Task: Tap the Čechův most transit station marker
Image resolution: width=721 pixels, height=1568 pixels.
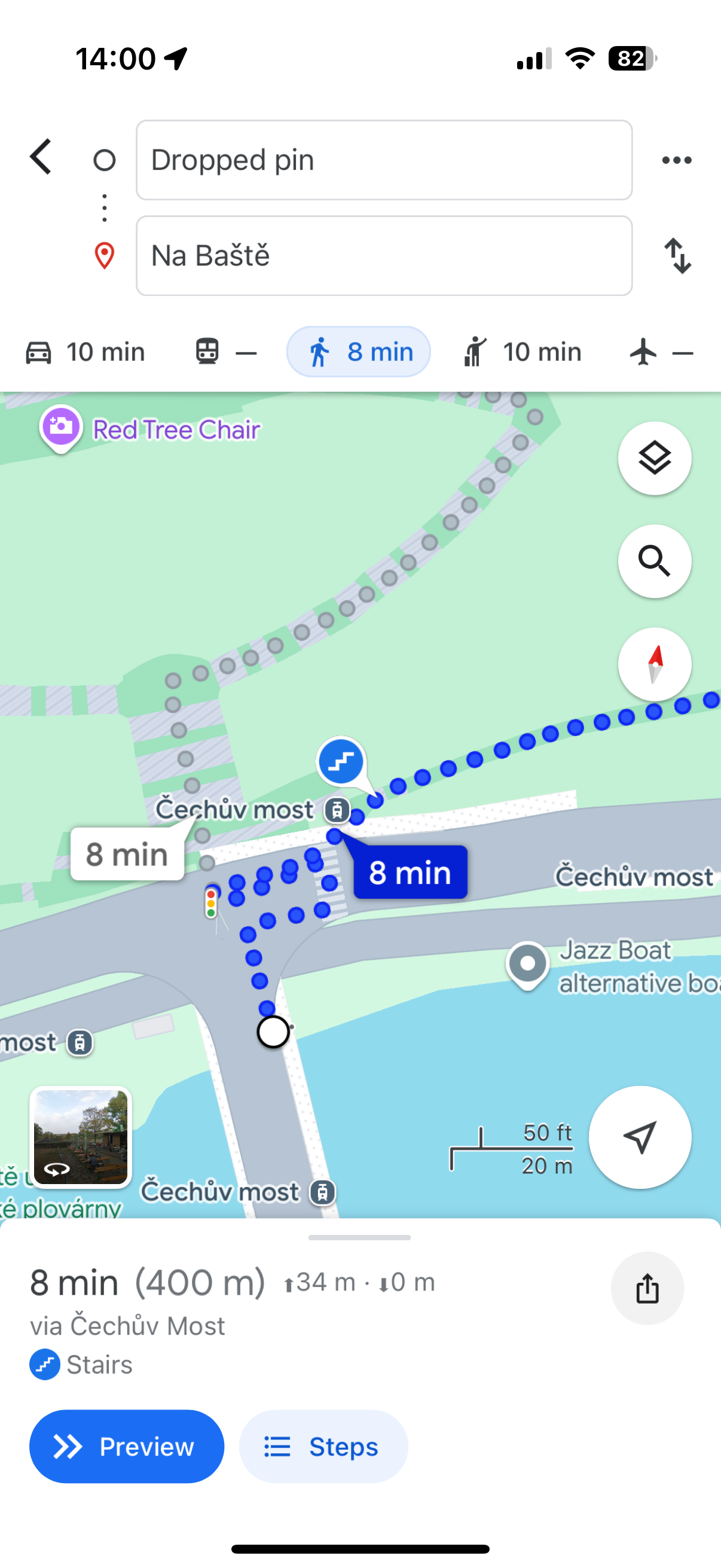Action: tap(338, 810)
